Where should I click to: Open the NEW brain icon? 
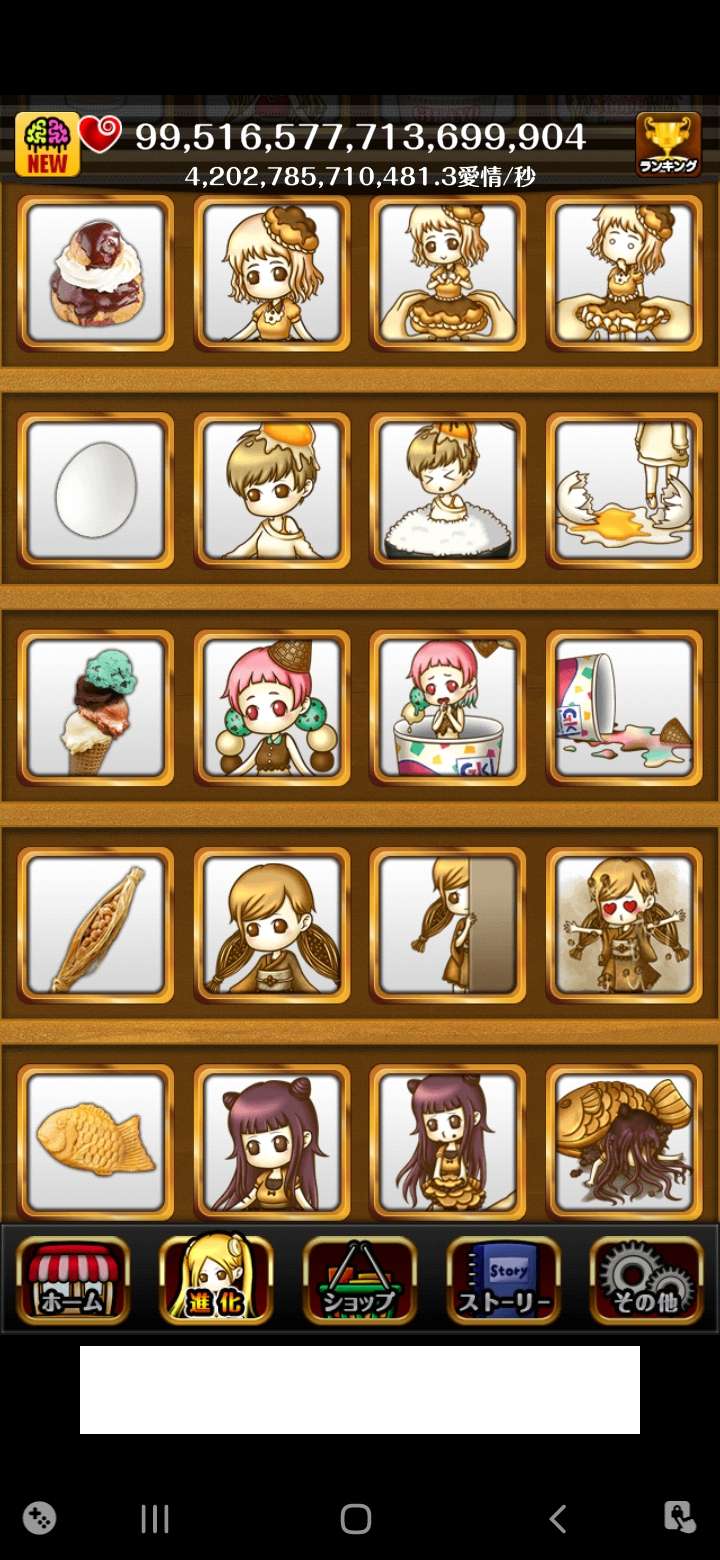click(47, 145)
